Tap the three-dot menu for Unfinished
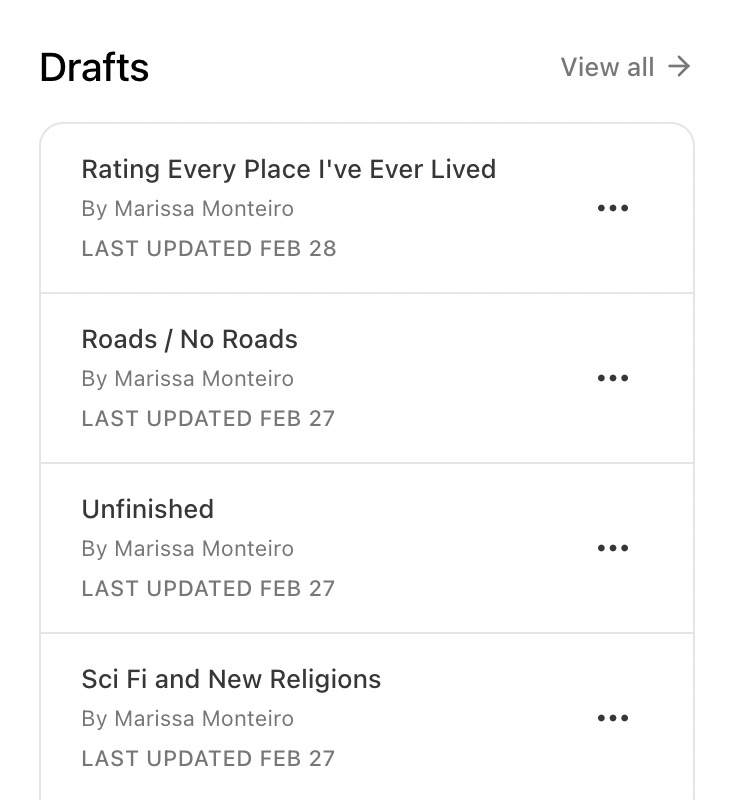The image size is (732, 800). tap(612, 548)
